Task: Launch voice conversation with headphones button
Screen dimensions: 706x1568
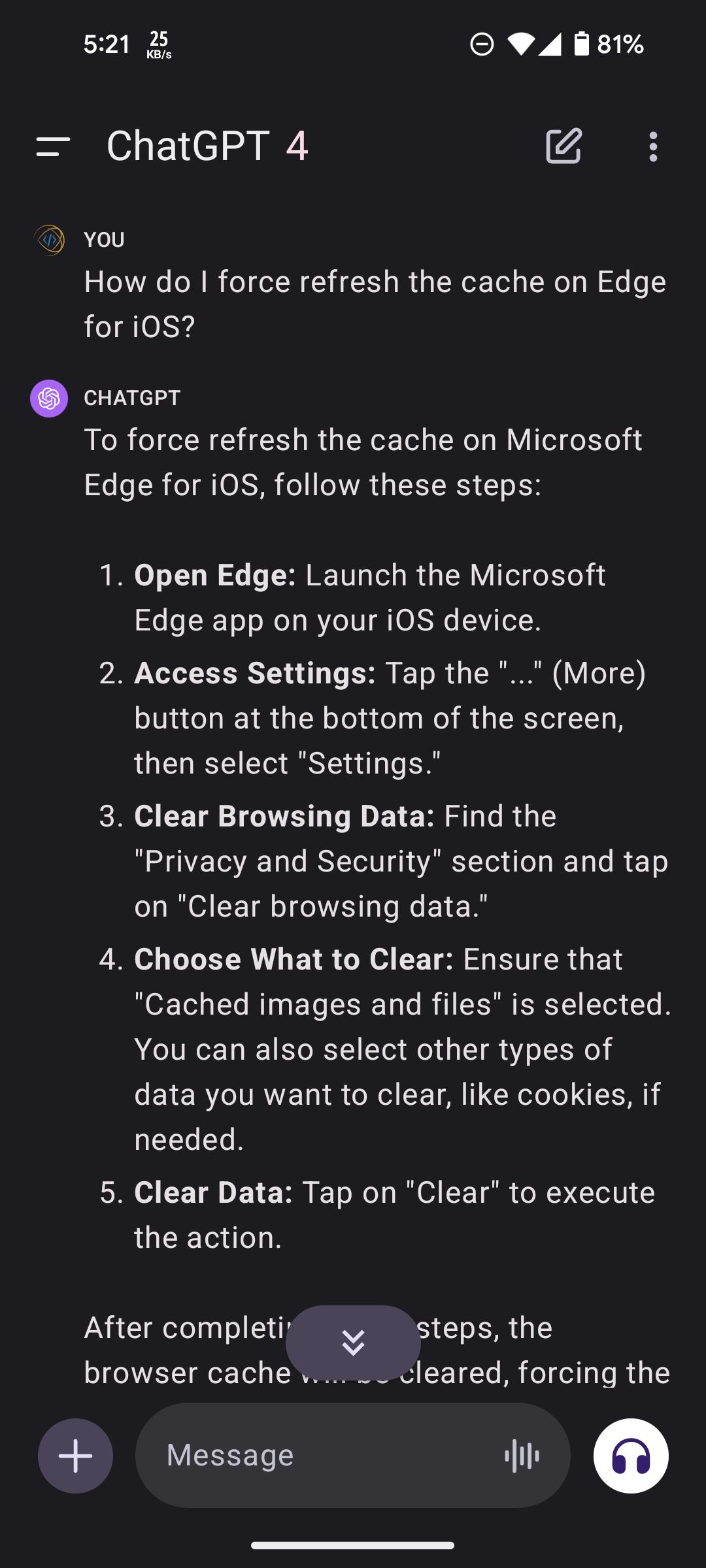Action: 631,1456
